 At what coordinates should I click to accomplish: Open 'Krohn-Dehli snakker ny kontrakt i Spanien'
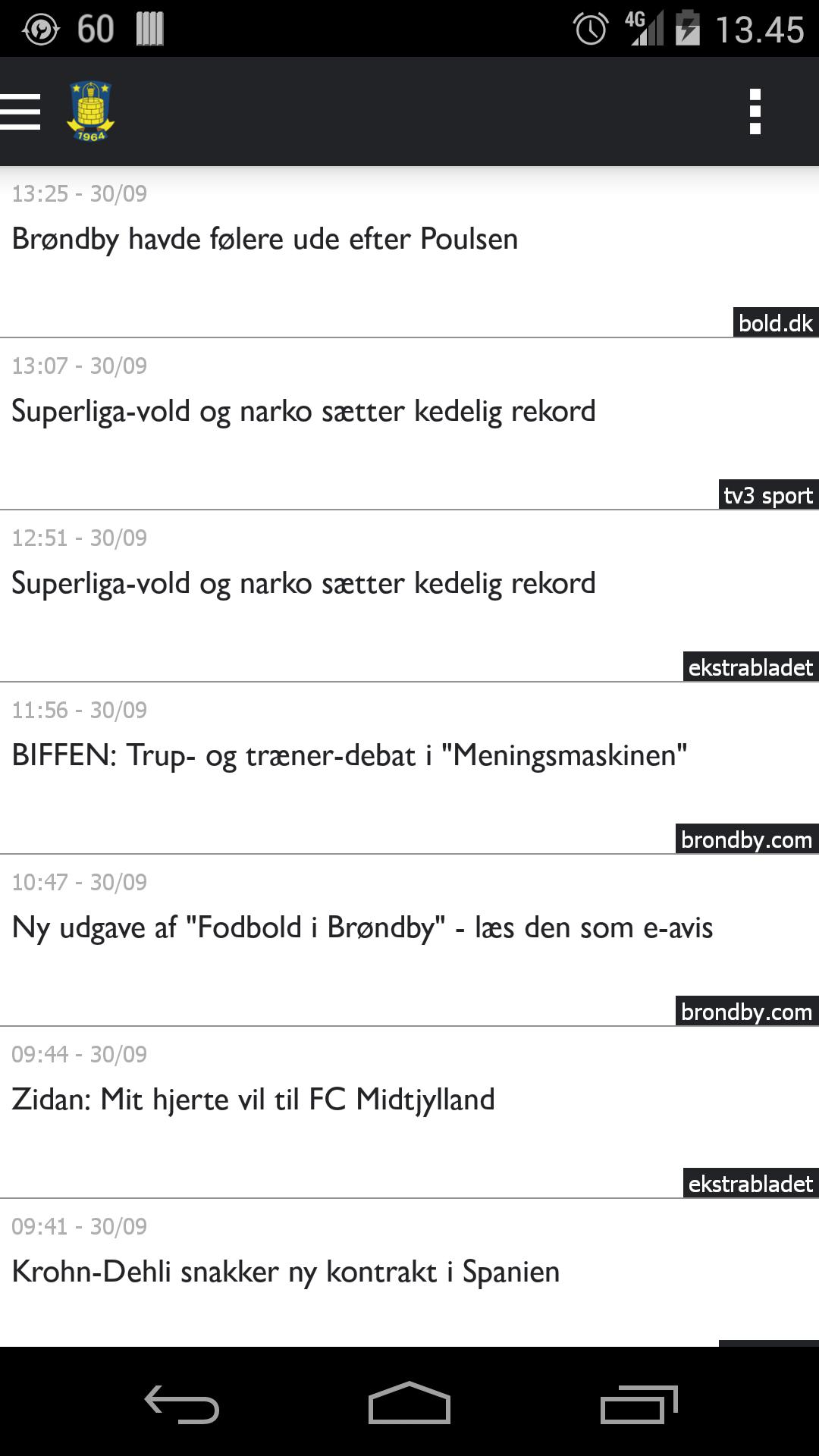coord(285,1272)
